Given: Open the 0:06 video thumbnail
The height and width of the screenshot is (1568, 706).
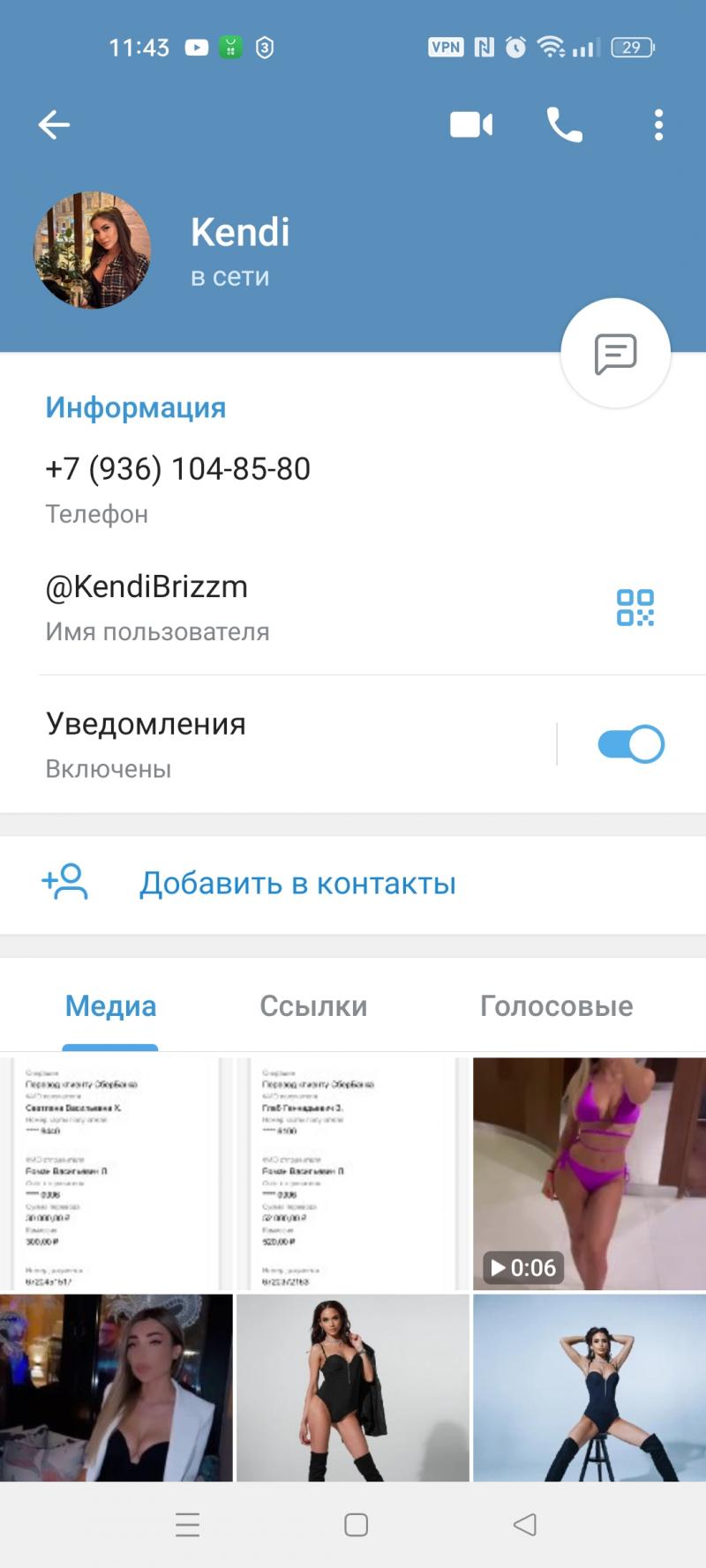Looking at the screenshot, I should tap(590, 1173).
